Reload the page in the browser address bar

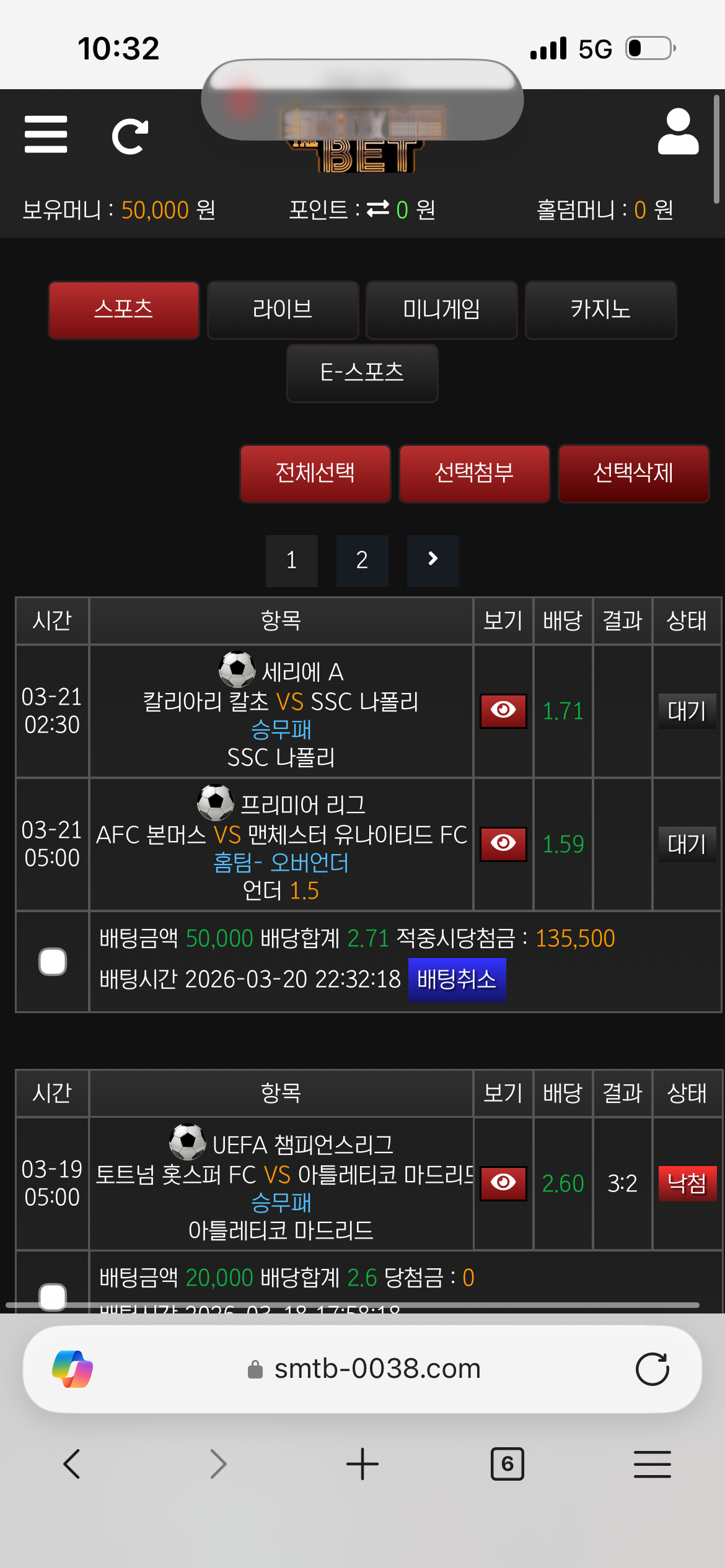tap(652, 1369)
